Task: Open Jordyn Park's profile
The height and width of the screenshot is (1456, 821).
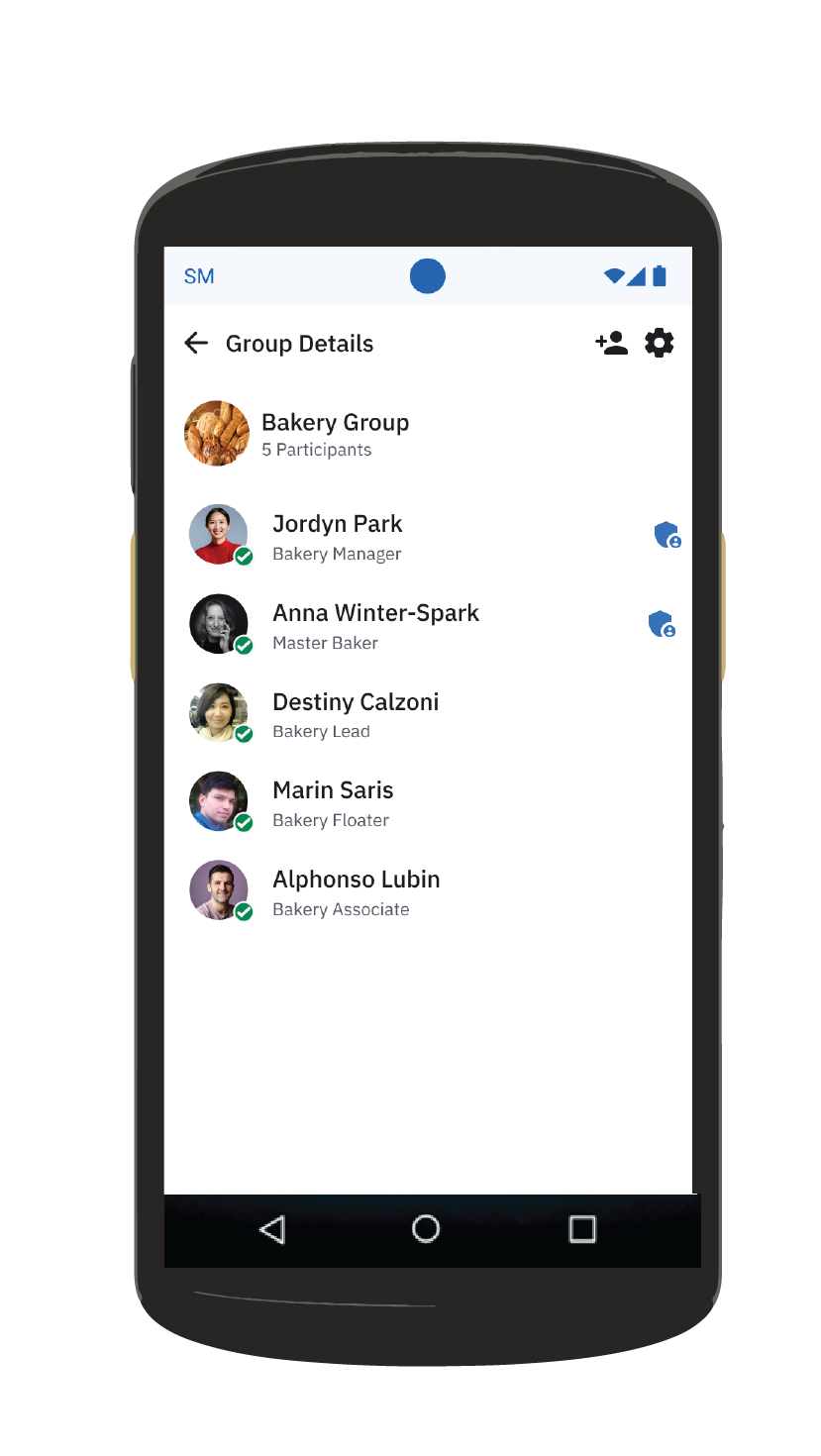Action: [x=337, y=535]
